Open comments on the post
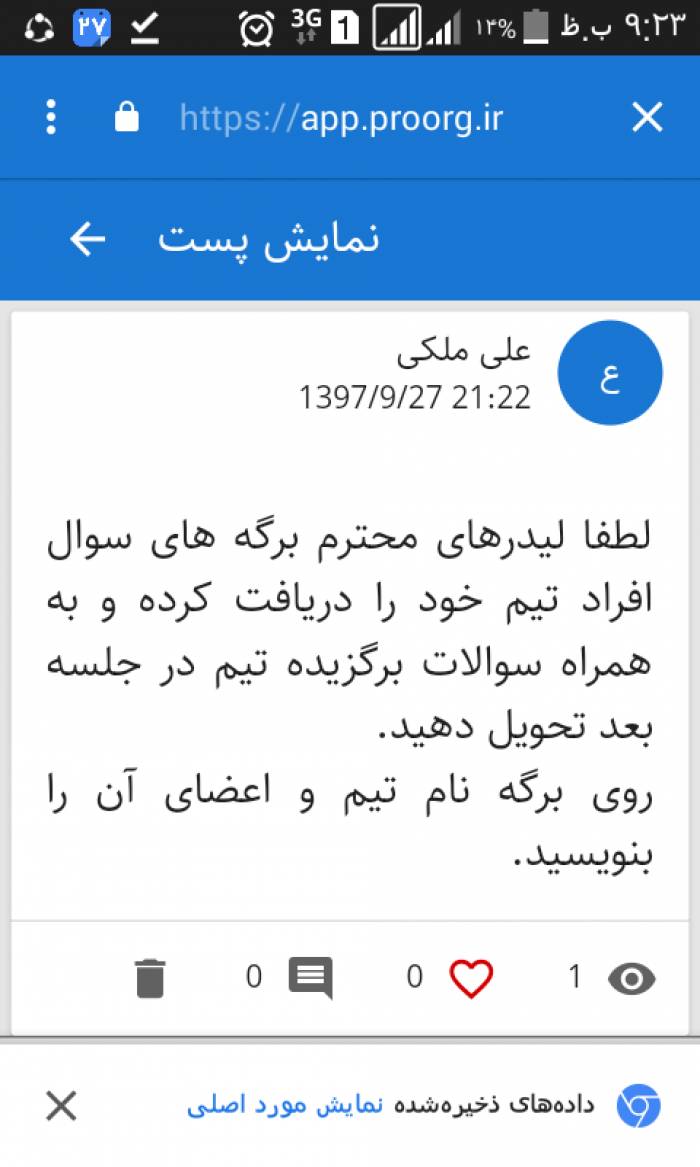The image size is (700, 1167). [310, 978]
